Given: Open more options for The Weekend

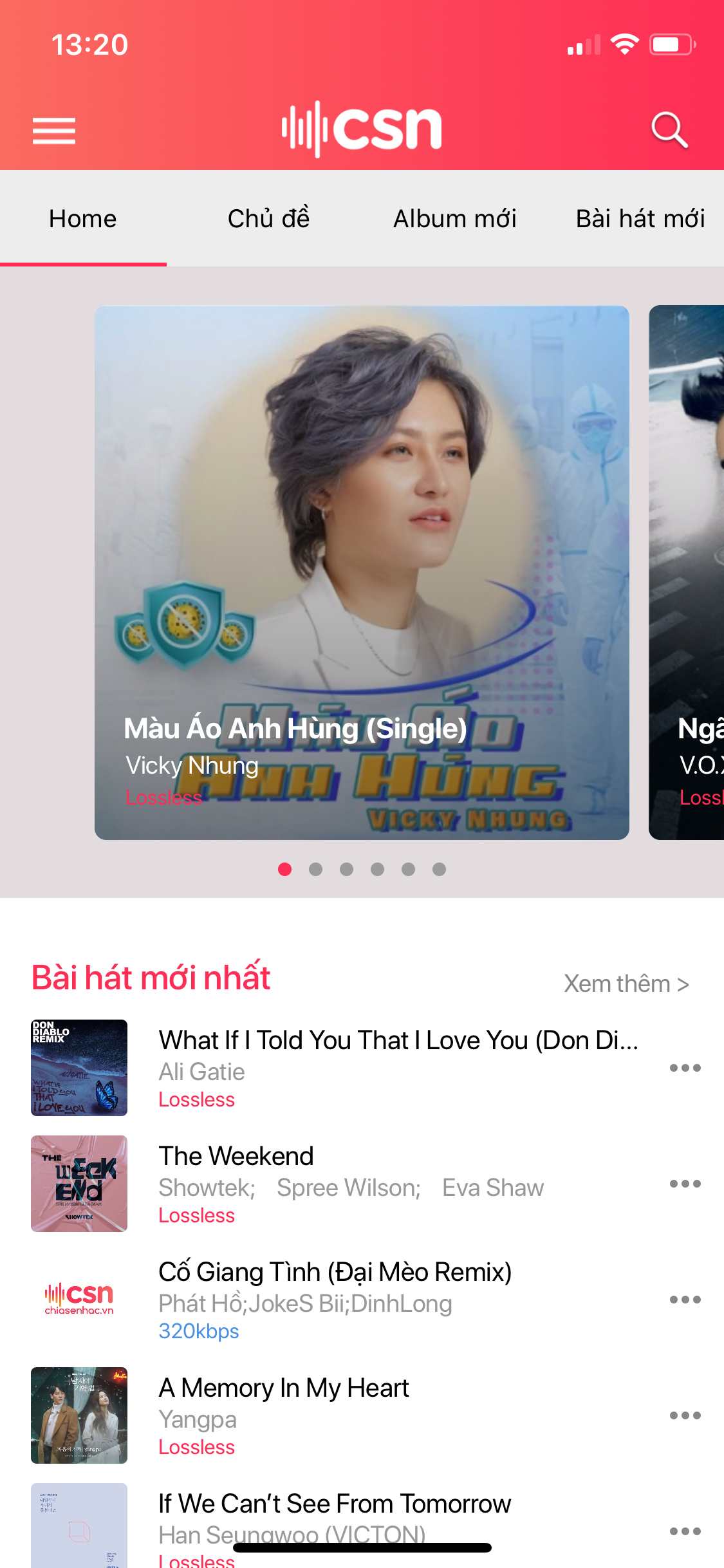Looking at the screenshot, I should [685, 1184].
